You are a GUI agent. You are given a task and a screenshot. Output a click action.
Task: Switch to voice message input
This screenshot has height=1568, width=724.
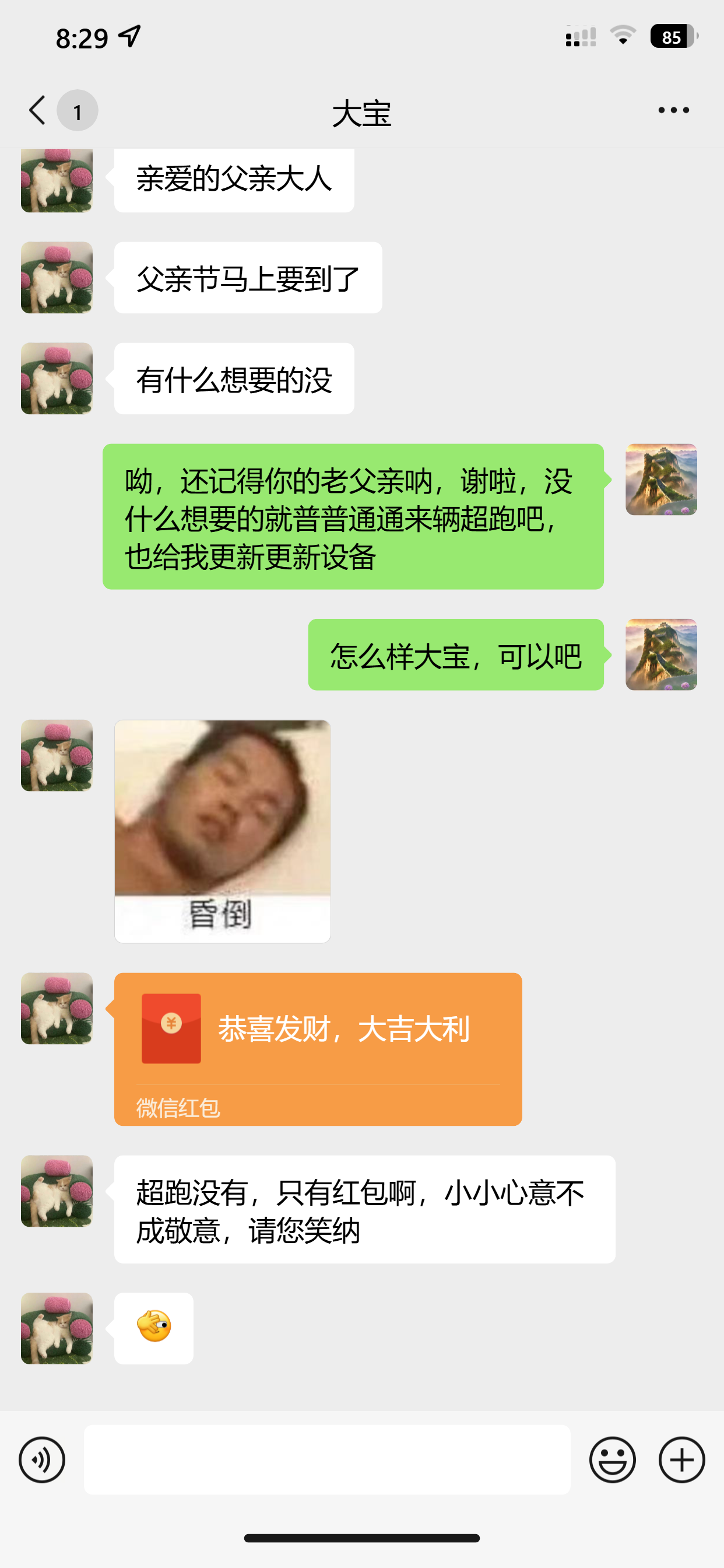click(x=42, y=1459)
